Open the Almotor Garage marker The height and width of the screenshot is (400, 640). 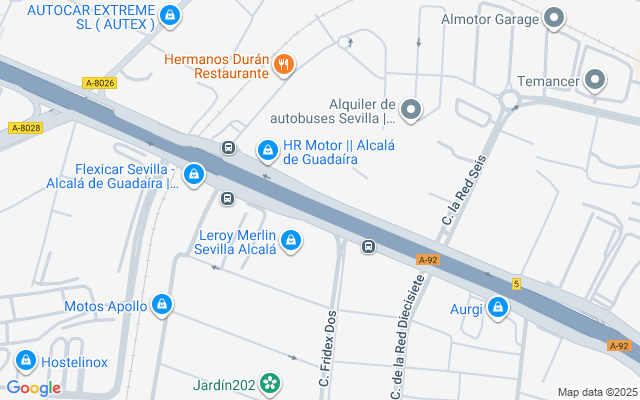(x=554, y=18)
